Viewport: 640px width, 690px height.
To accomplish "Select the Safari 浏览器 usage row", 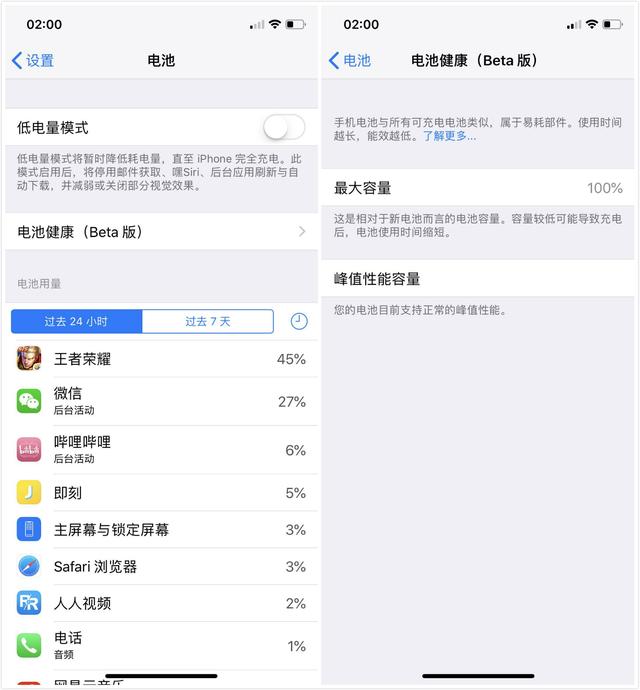I will [x=161, y=567].
